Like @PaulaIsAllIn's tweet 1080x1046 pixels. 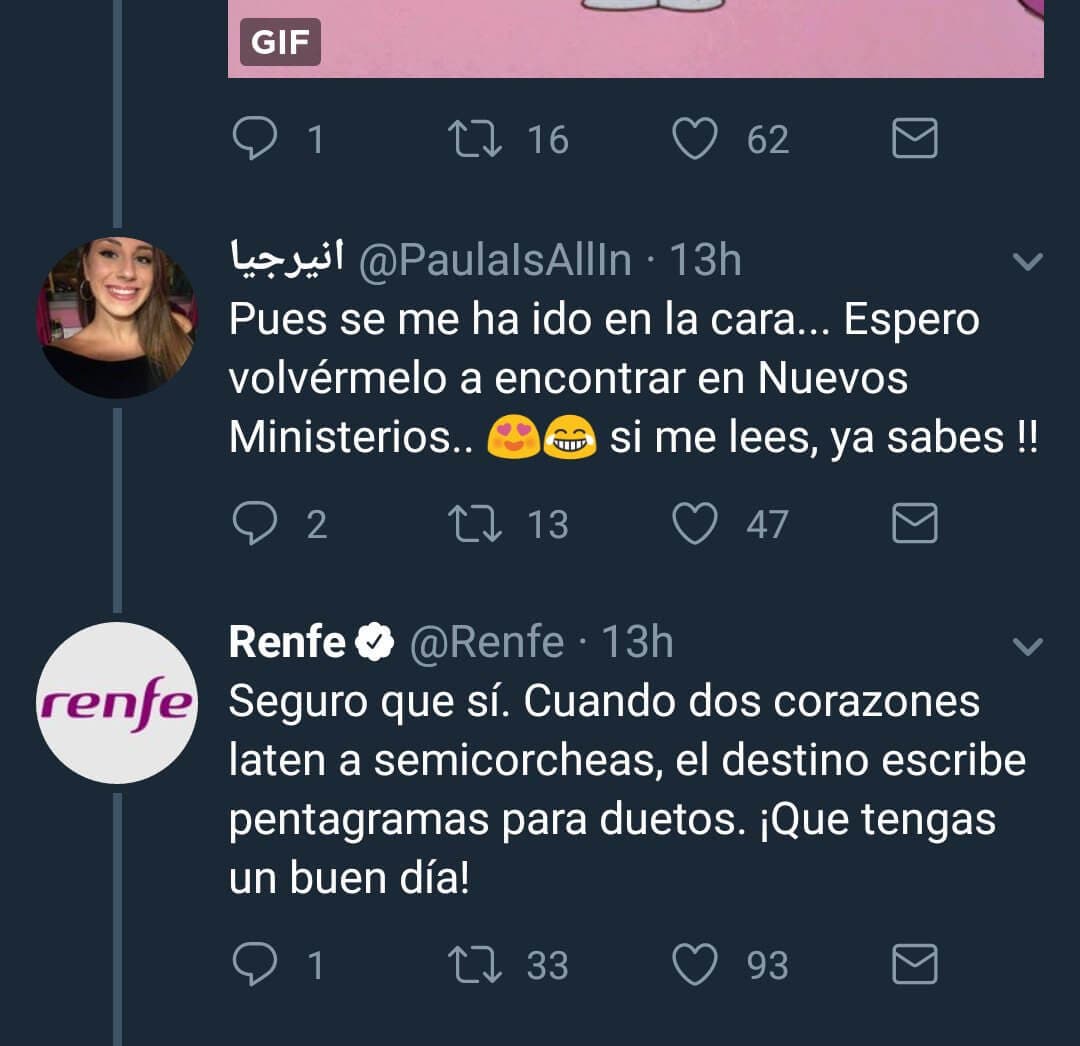point(694,524)
